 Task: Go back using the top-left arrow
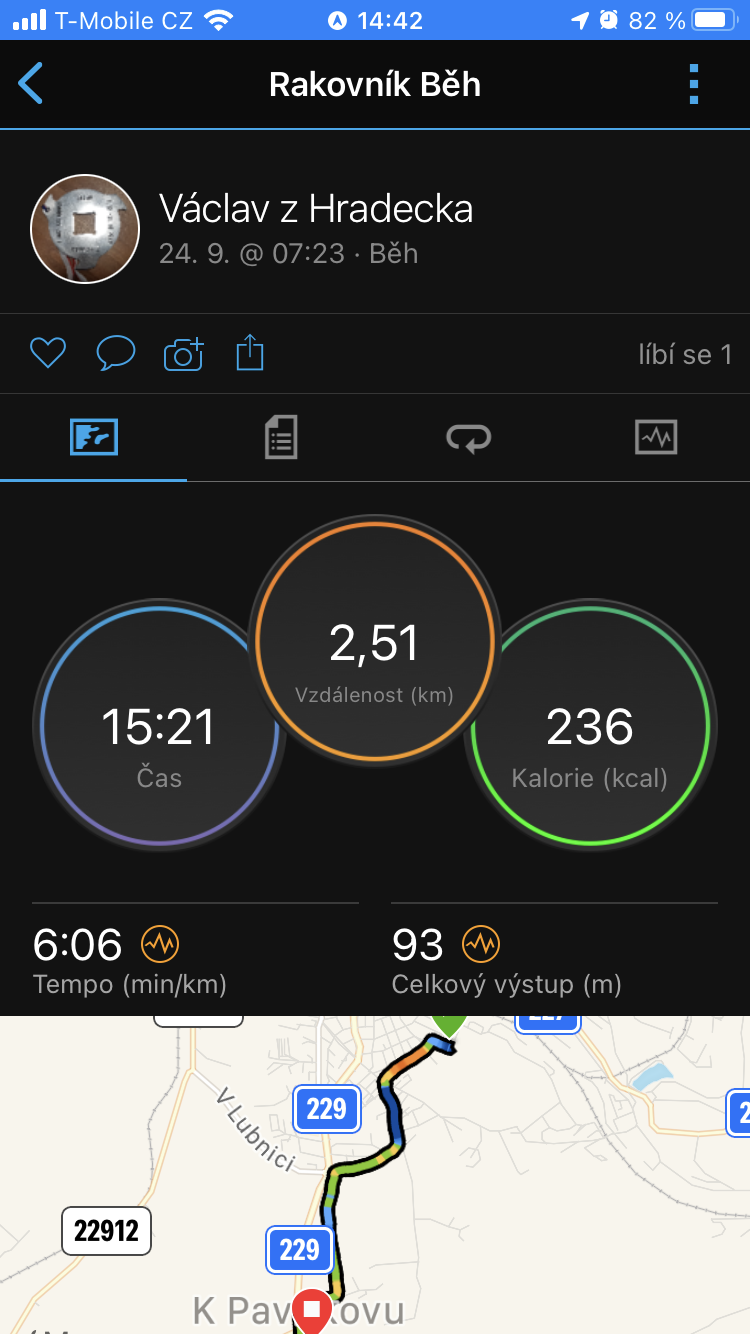(31, 84)
